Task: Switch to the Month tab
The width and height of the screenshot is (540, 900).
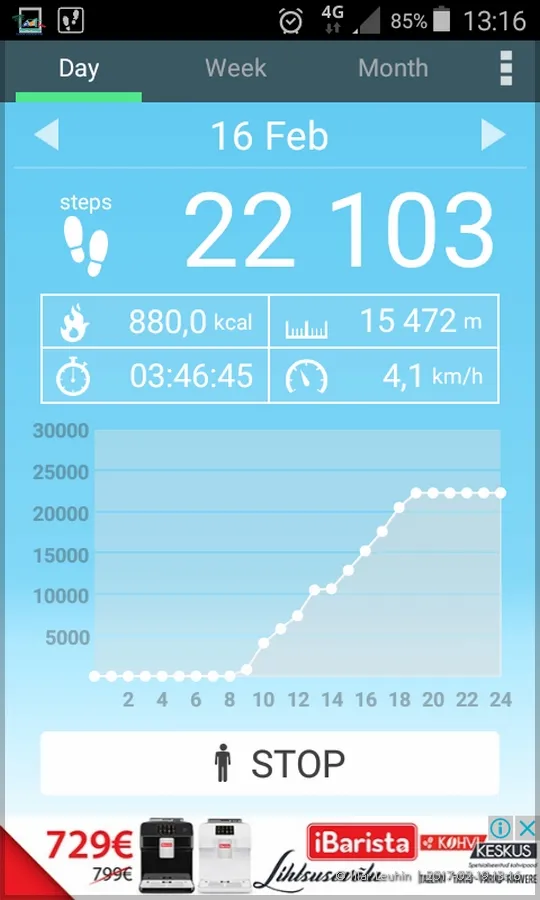Action: pyautogui.click(x=393, y=68)
